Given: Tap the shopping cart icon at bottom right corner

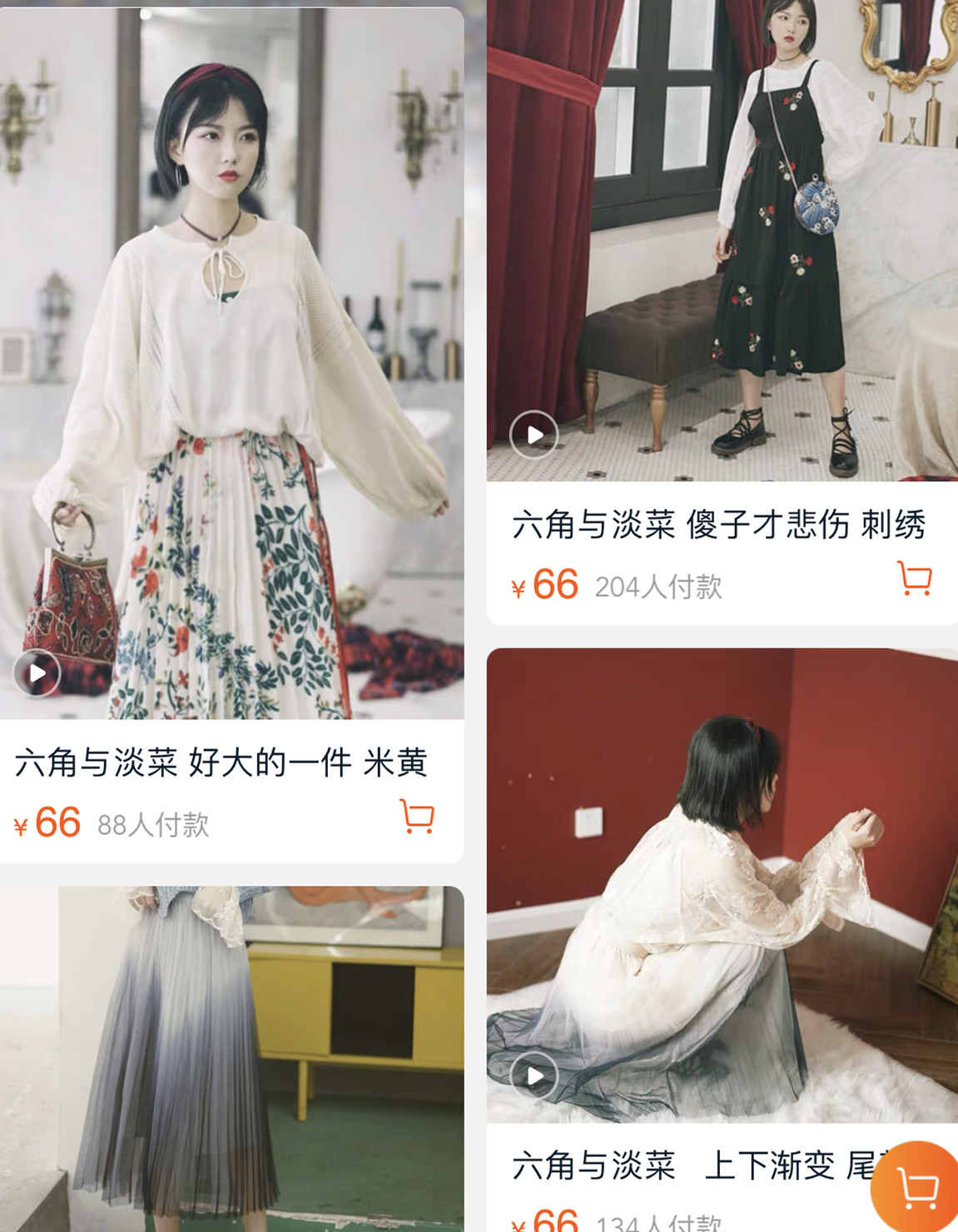Looking at the screenshot, I should click(x=914, y=1190).
